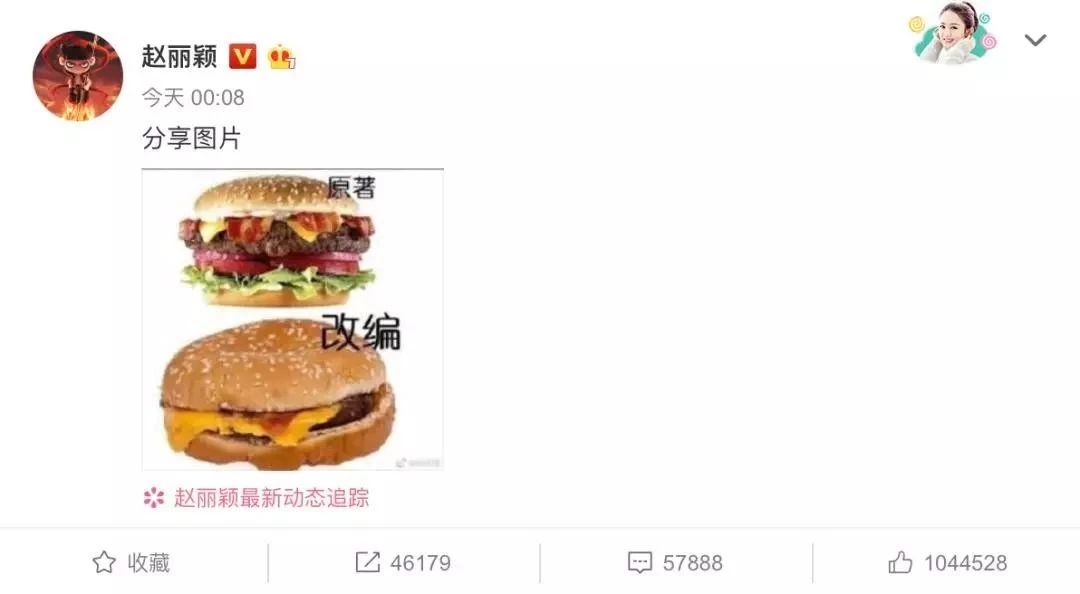Image resolution: width=1080 pixels, height=594 pixels.
Task: Open the 57888 comments
Action: coord(675,563)
